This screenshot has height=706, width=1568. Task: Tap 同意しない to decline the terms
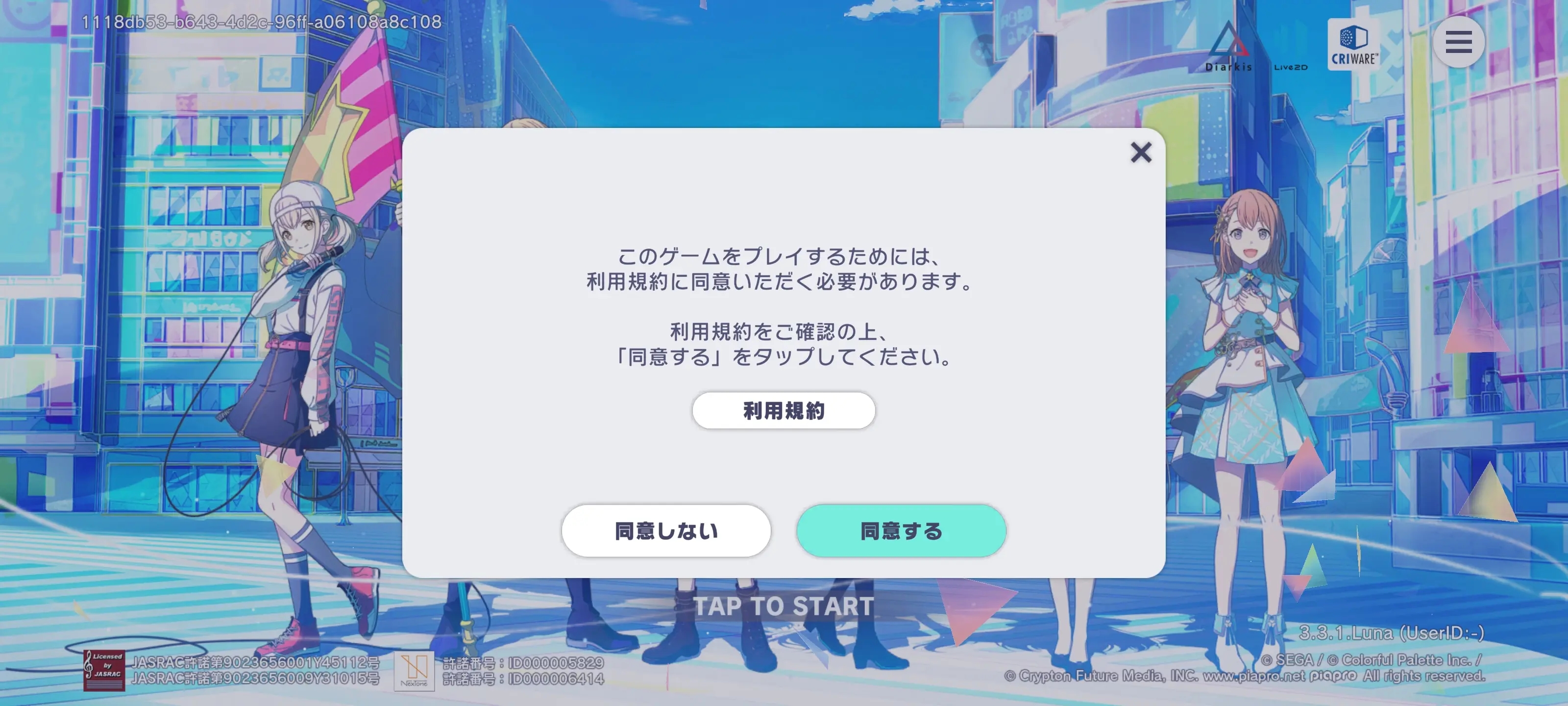coord(666,530)
